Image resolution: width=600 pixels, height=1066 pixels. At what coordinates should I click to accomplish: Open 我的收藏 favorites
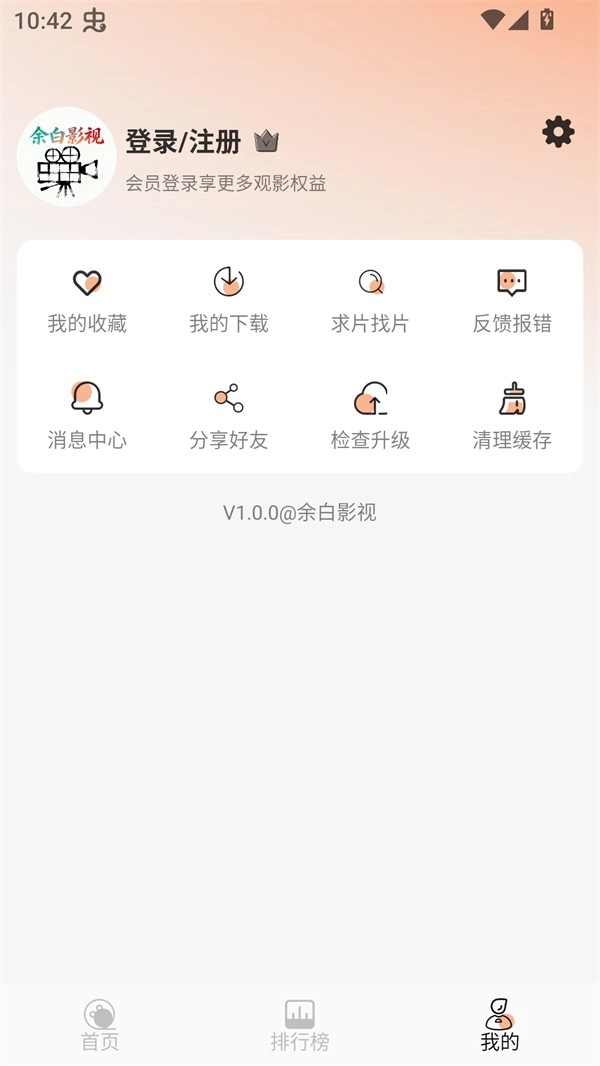(88, 299)
